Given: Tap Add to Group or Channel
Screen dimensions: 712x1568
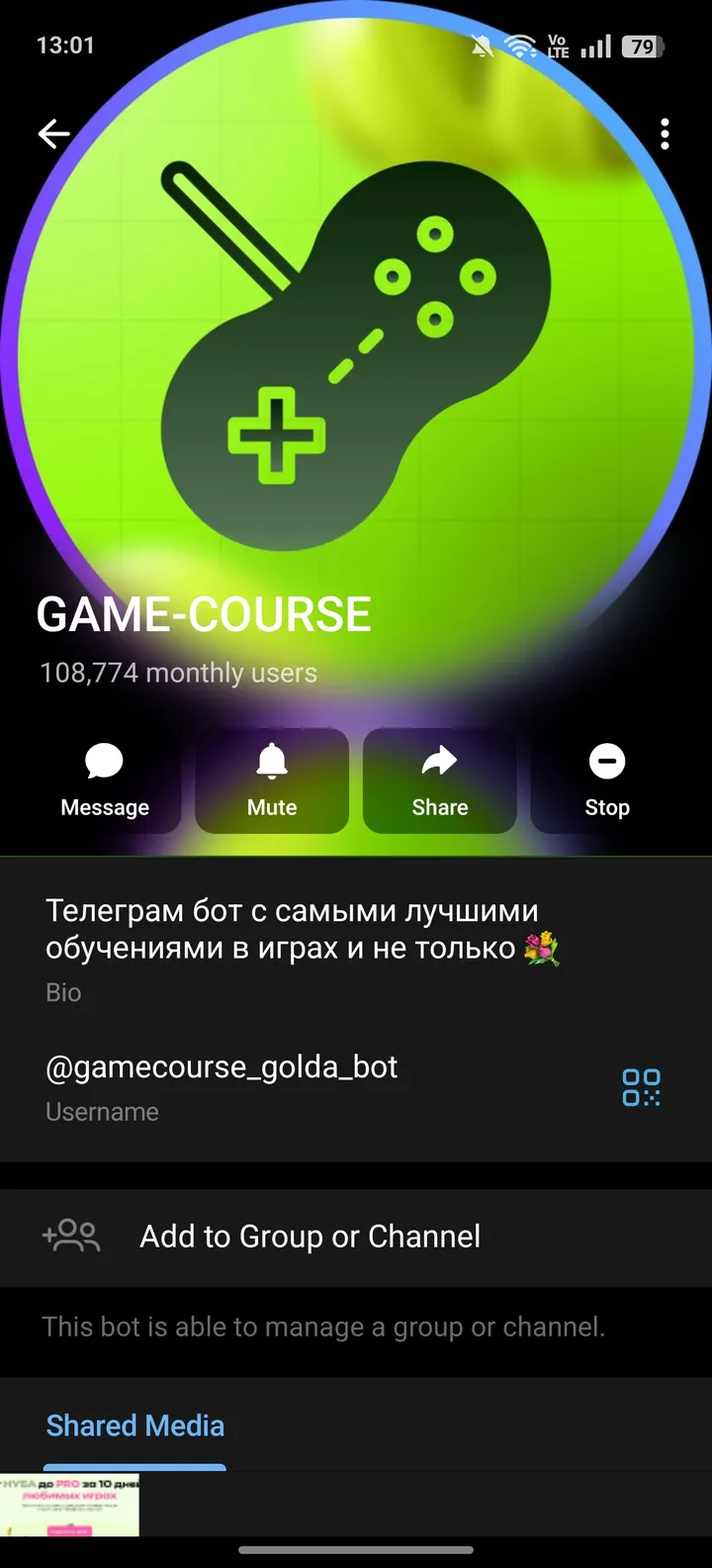Looking at the screenshot, I should [310, 1236].
